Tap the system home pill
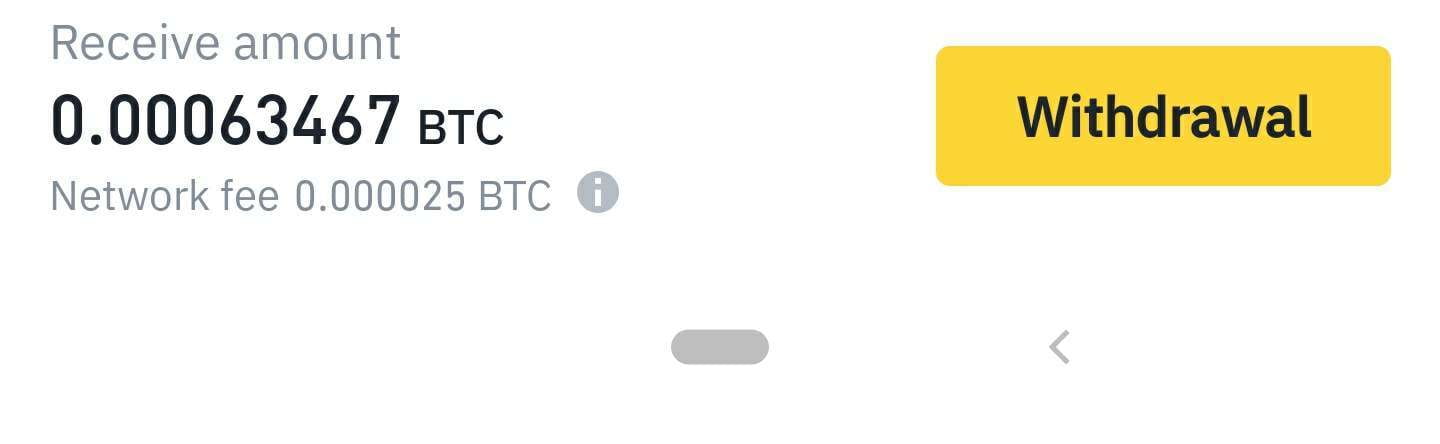This screenshot has height=444, width=1440. point(720,347)
